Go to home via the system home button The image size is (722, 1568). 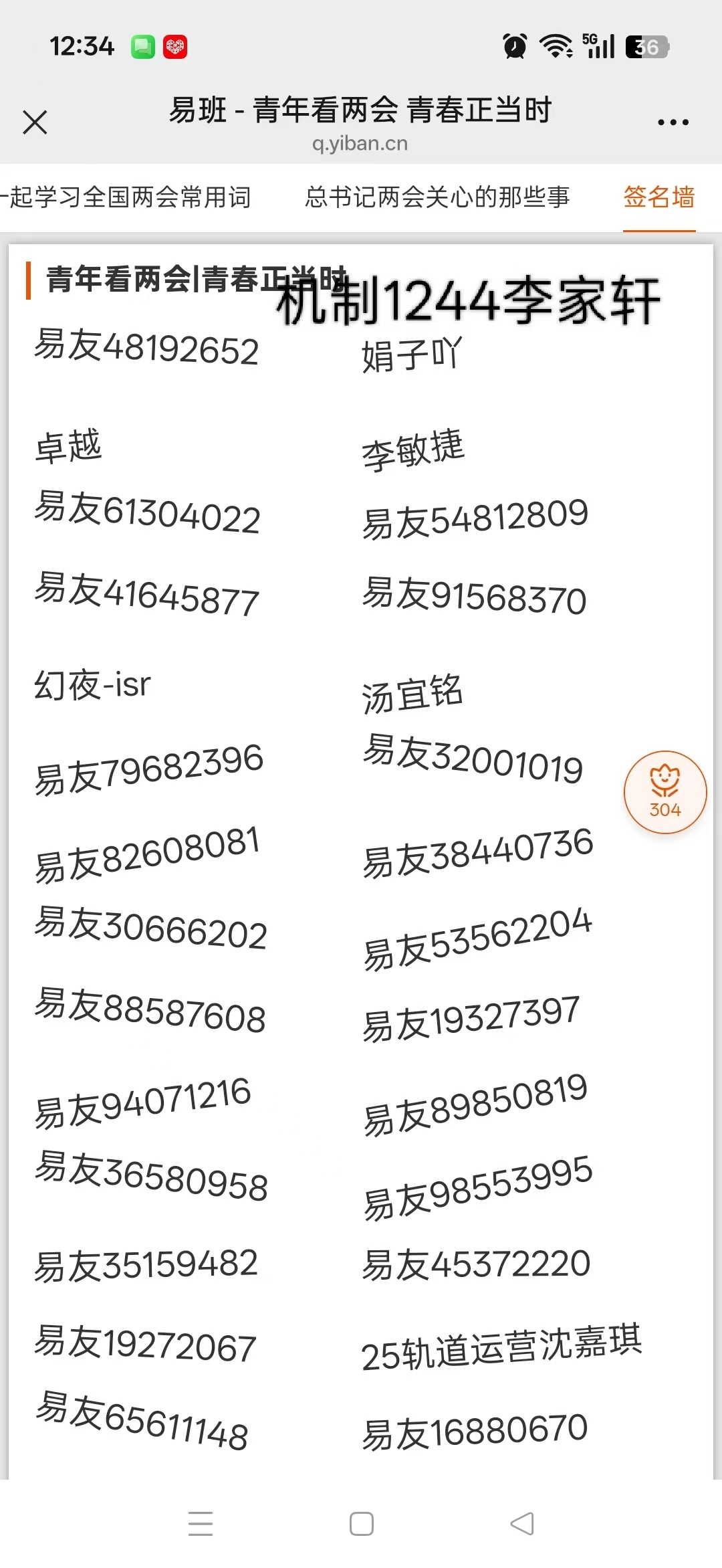click(x=362, y=1524)
